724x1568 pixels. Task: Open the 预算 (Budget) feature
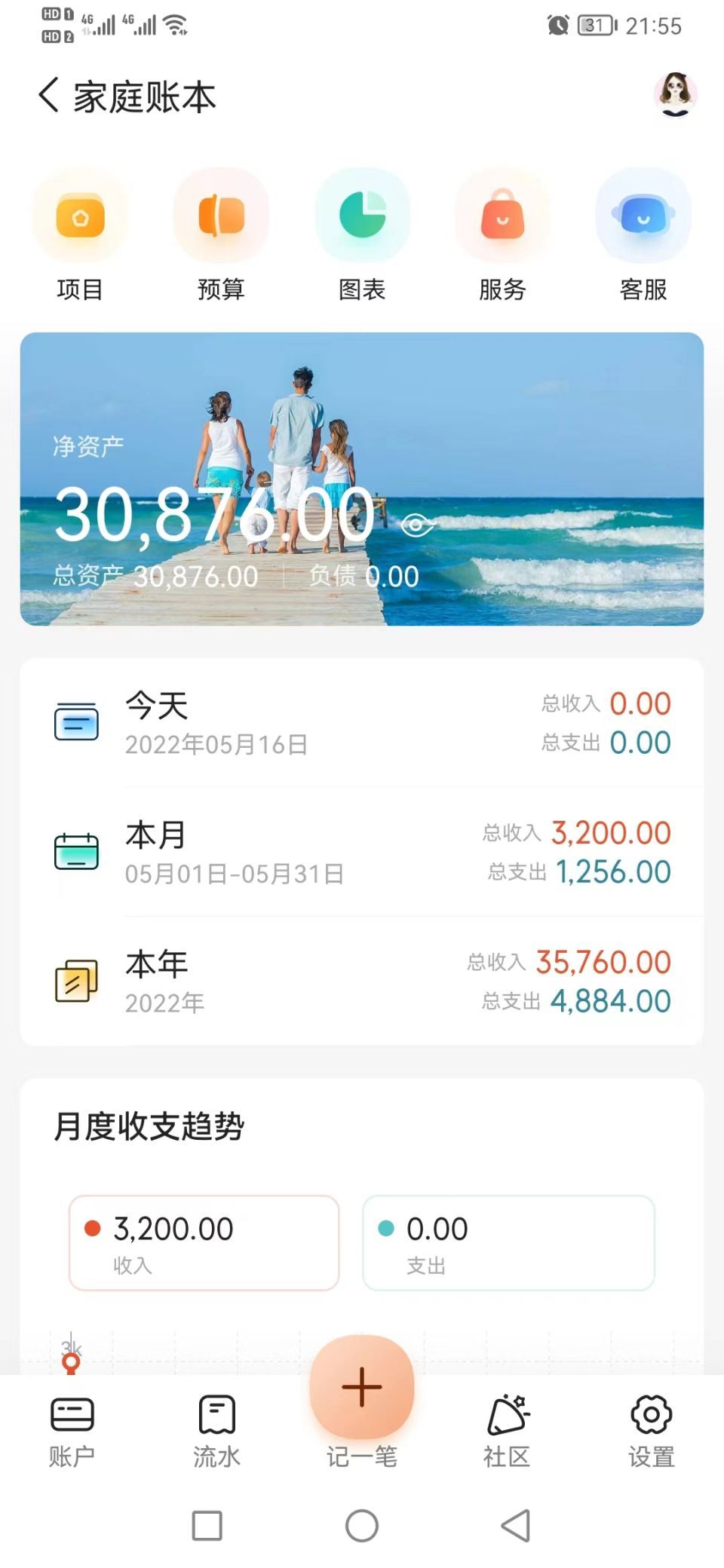221,234
